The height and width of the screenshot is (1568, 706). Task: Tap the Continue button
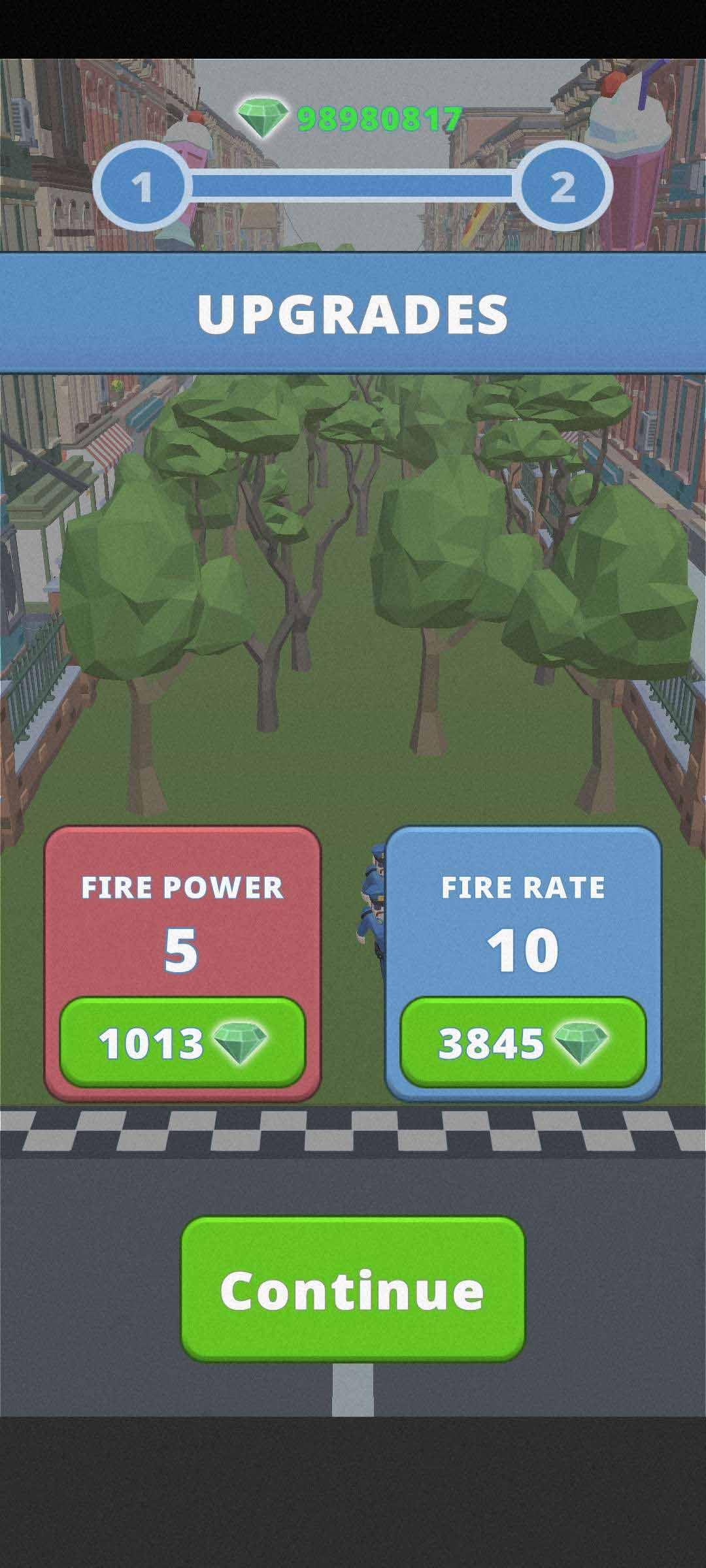(353, 1289)
